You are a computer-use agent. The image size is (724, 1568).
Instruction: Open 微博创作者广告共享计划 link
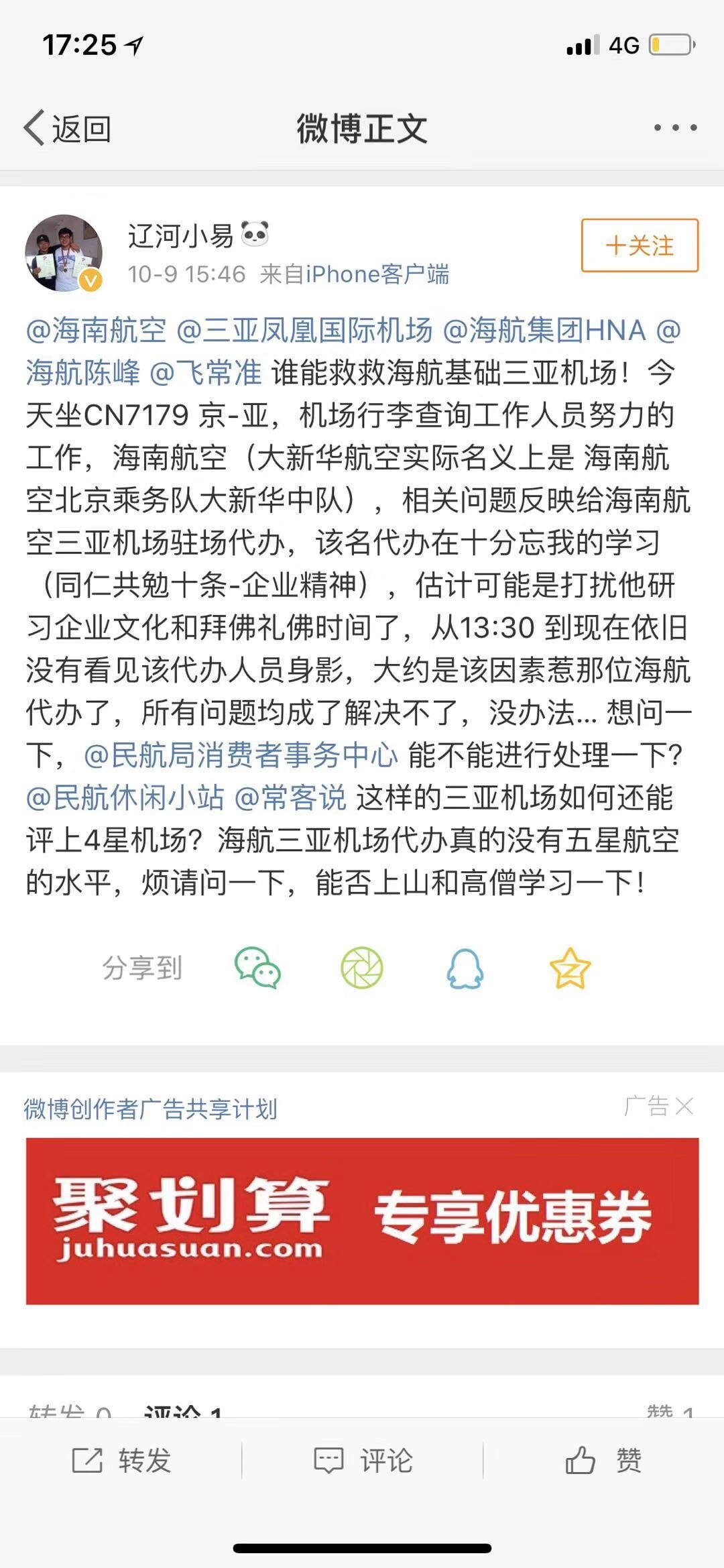tap(150, 1109)
